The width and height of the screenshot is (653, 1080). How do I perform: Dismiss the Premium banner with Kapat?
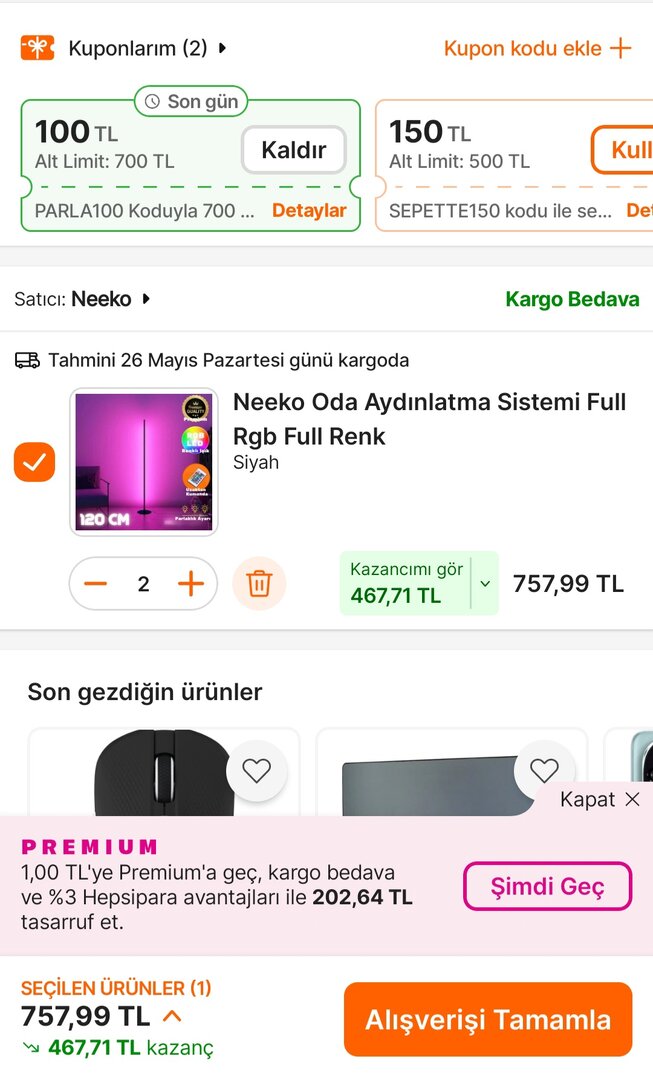[x=599, y=799]
